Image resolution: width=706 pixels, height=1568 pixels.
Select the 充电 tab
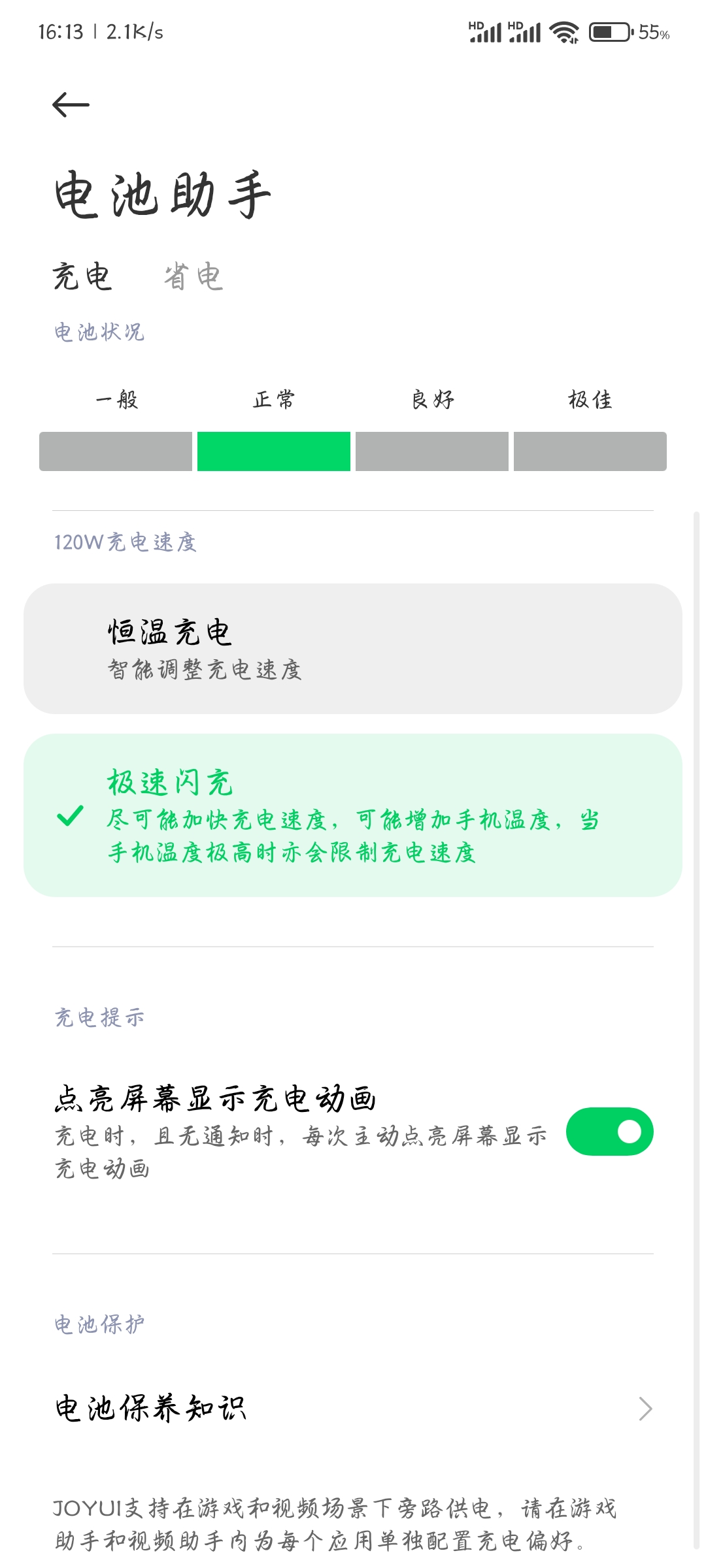coord(82,276)
